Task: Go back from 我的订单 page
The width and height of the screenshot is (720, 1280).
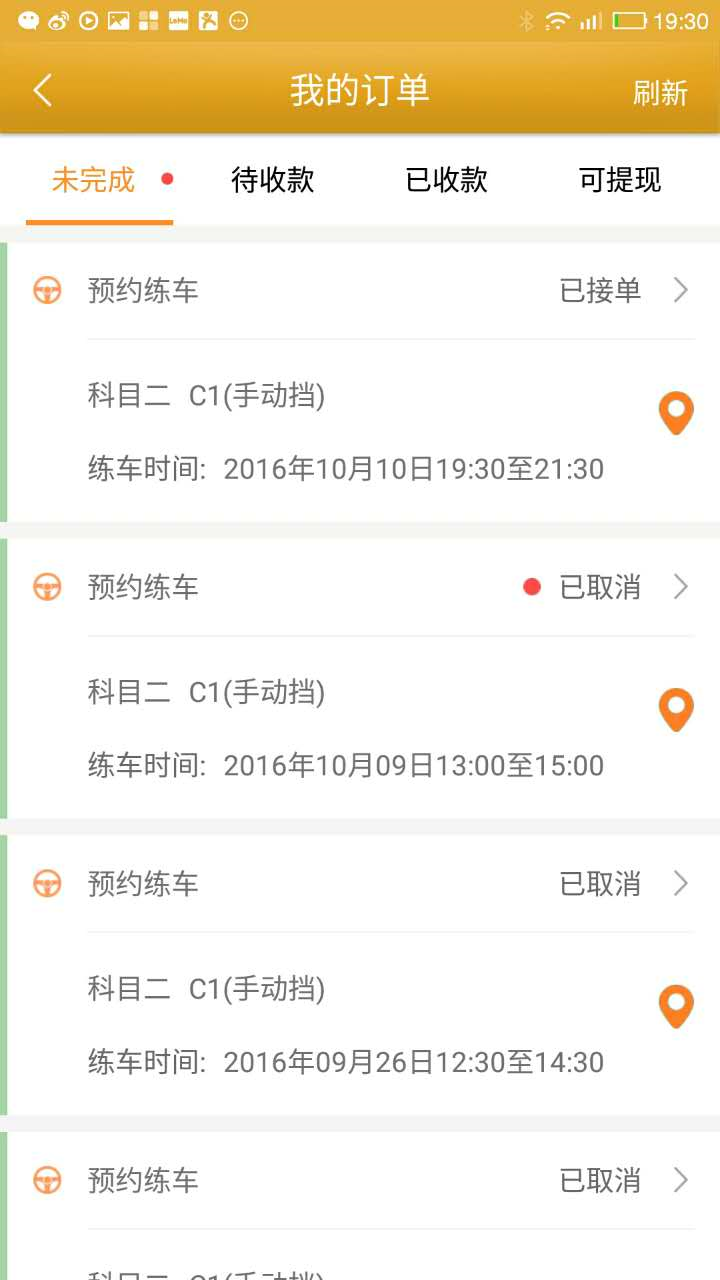Action: [x=42, y=91]
